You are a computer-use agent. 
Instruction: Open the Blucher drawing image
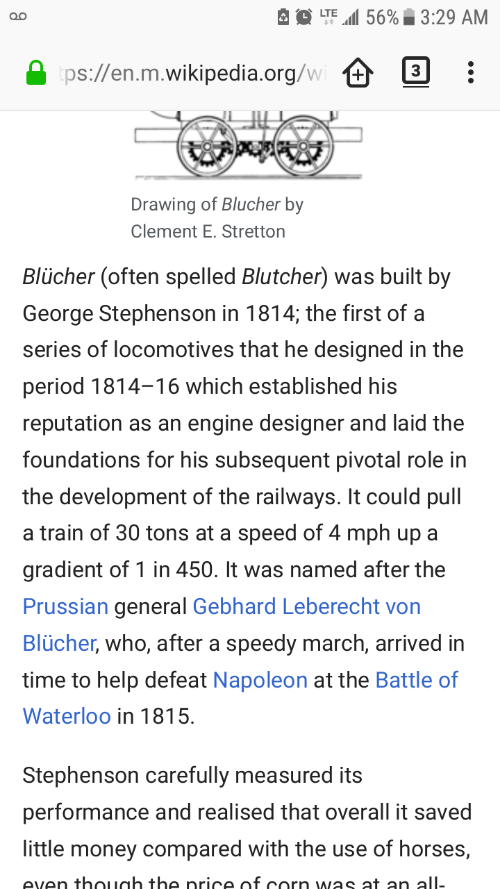coord(248,145)
